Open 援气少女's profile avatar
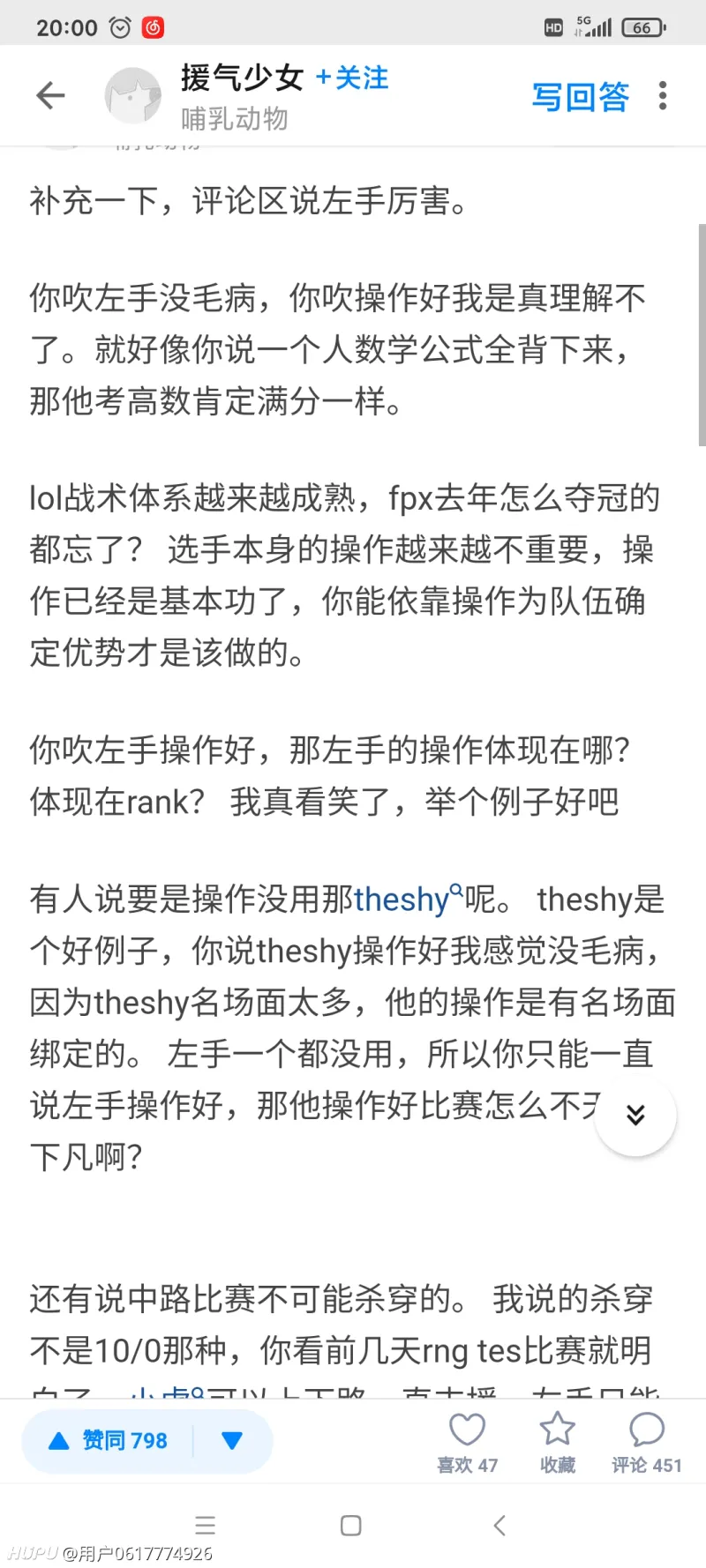 coord(132,95)
